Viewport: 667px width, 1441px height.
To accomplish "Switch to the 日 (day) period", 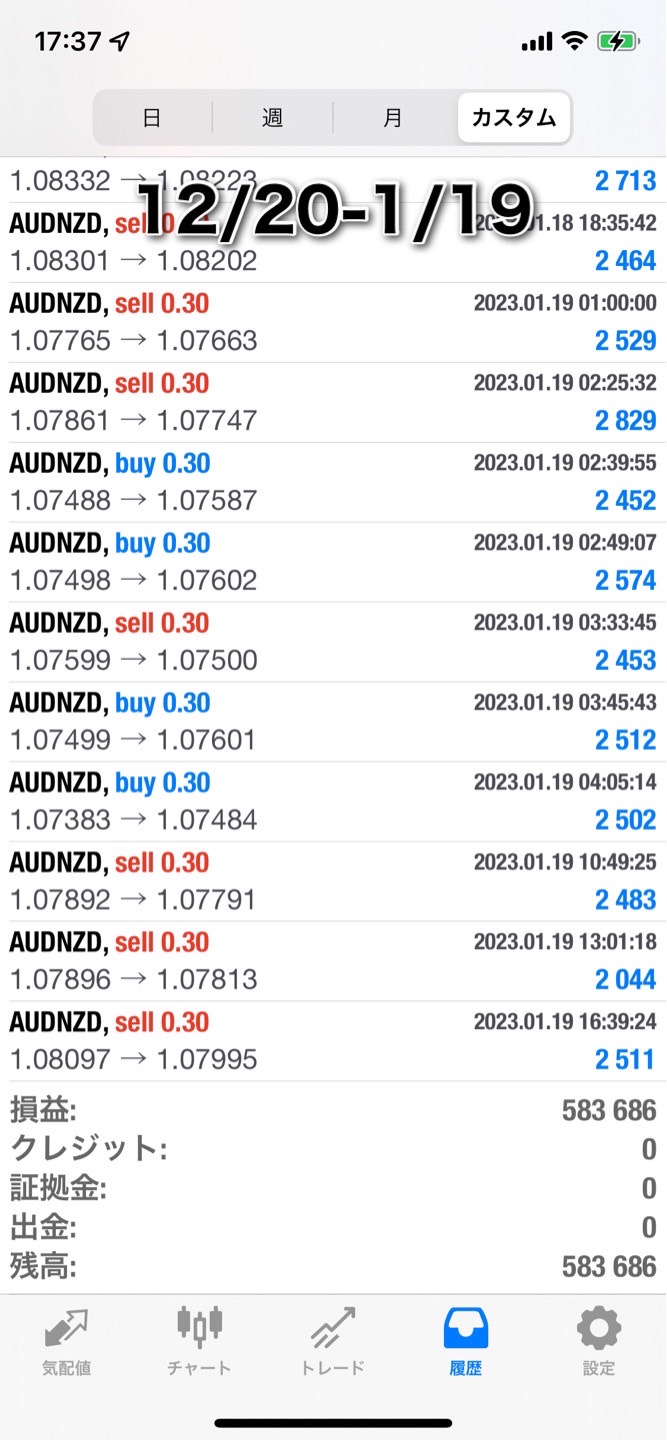I will coord(152,118).
